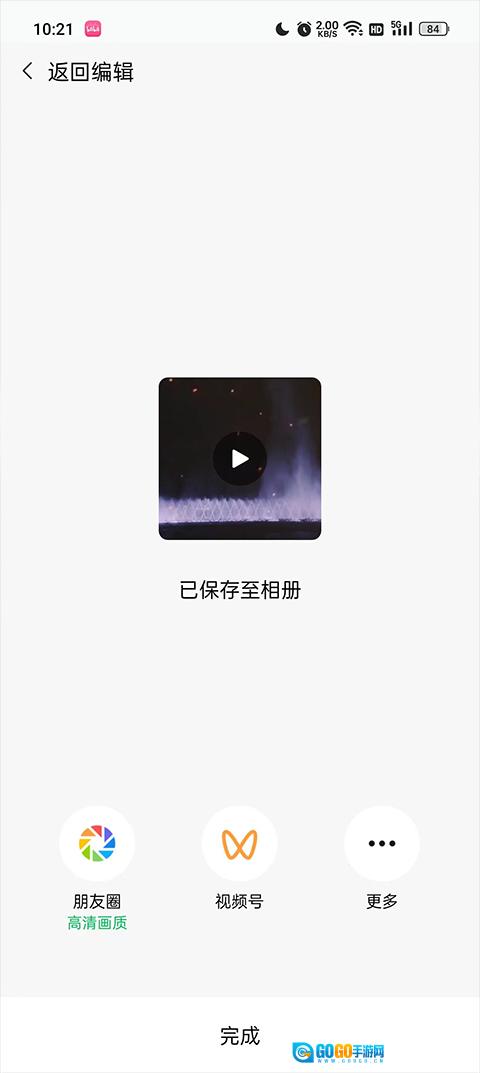Share the video to 视频号
Screen dimensions: 480x1073
[x=240, y=844]
